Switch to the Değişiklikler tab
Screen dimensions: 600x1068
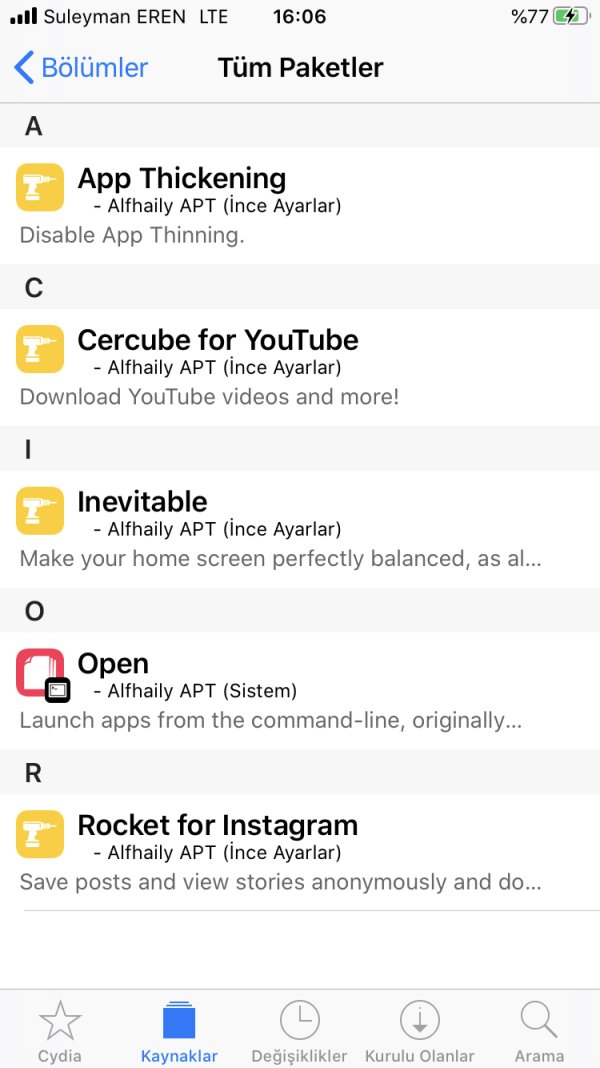point(299,1032)
